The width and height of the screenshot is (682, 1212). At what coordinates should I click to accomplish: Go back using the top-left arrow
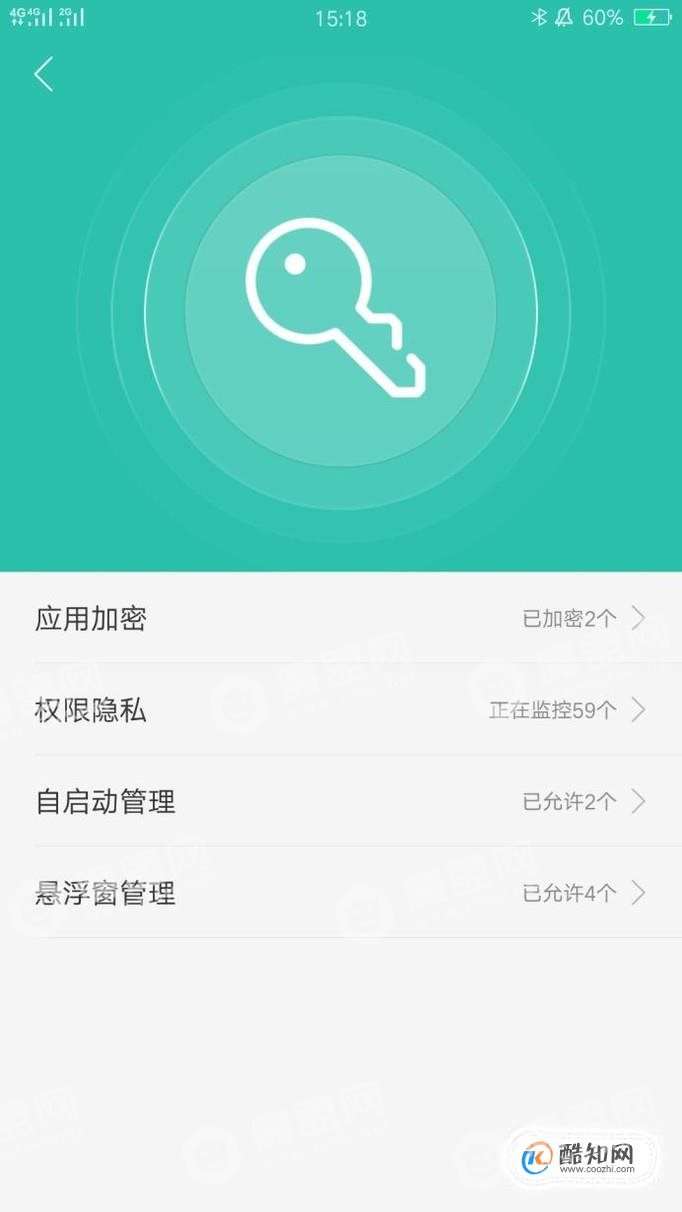[x=43, y=74]
